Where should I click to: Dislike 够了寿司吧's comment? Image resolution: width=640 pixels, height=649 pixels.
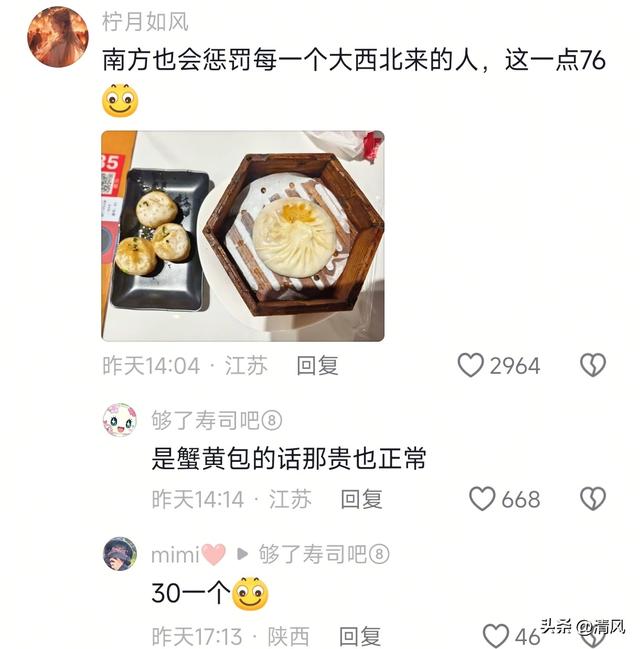click(593, 499)
